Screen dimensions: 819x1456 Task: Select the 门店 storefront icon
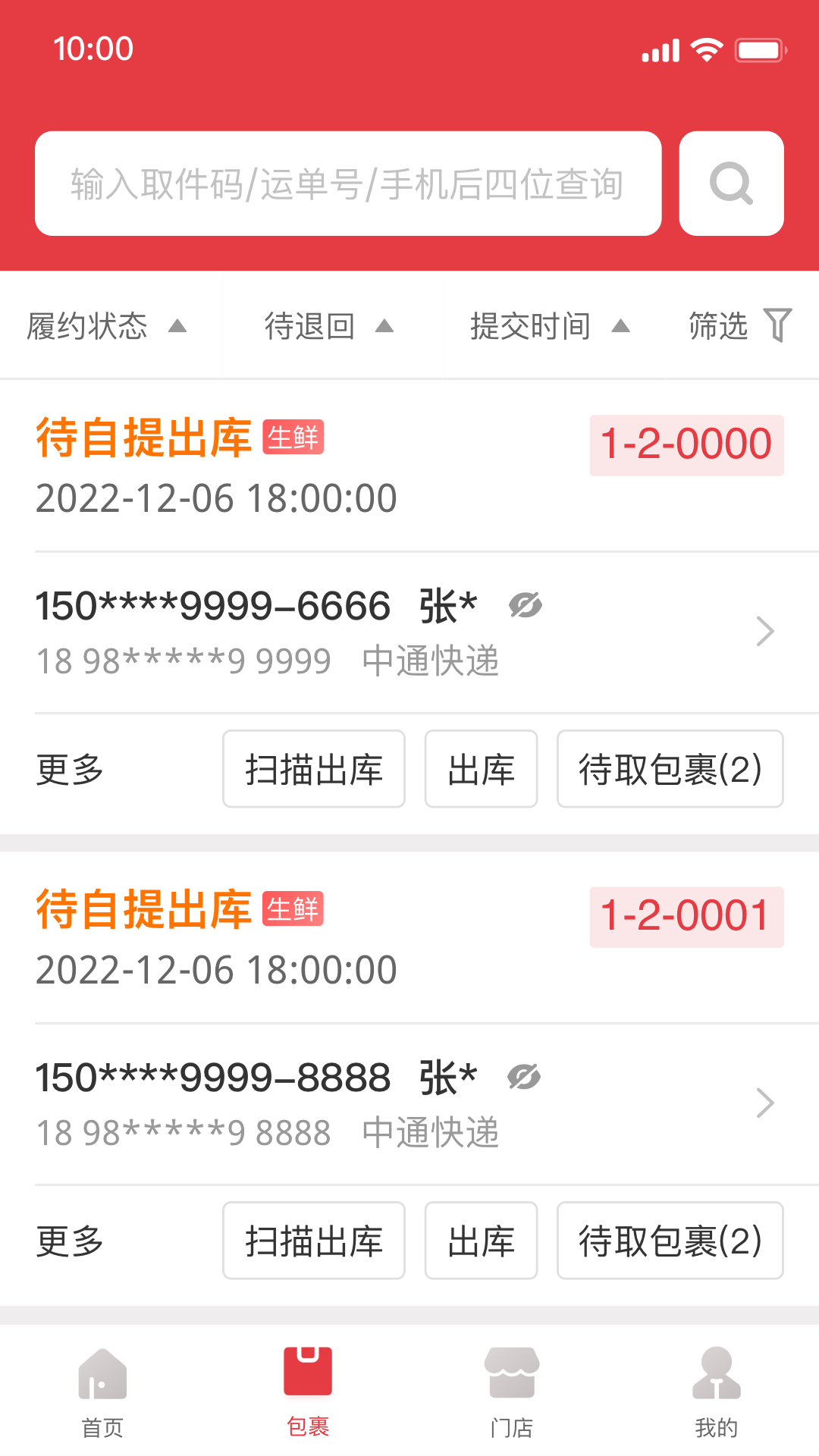[512, 1373]
